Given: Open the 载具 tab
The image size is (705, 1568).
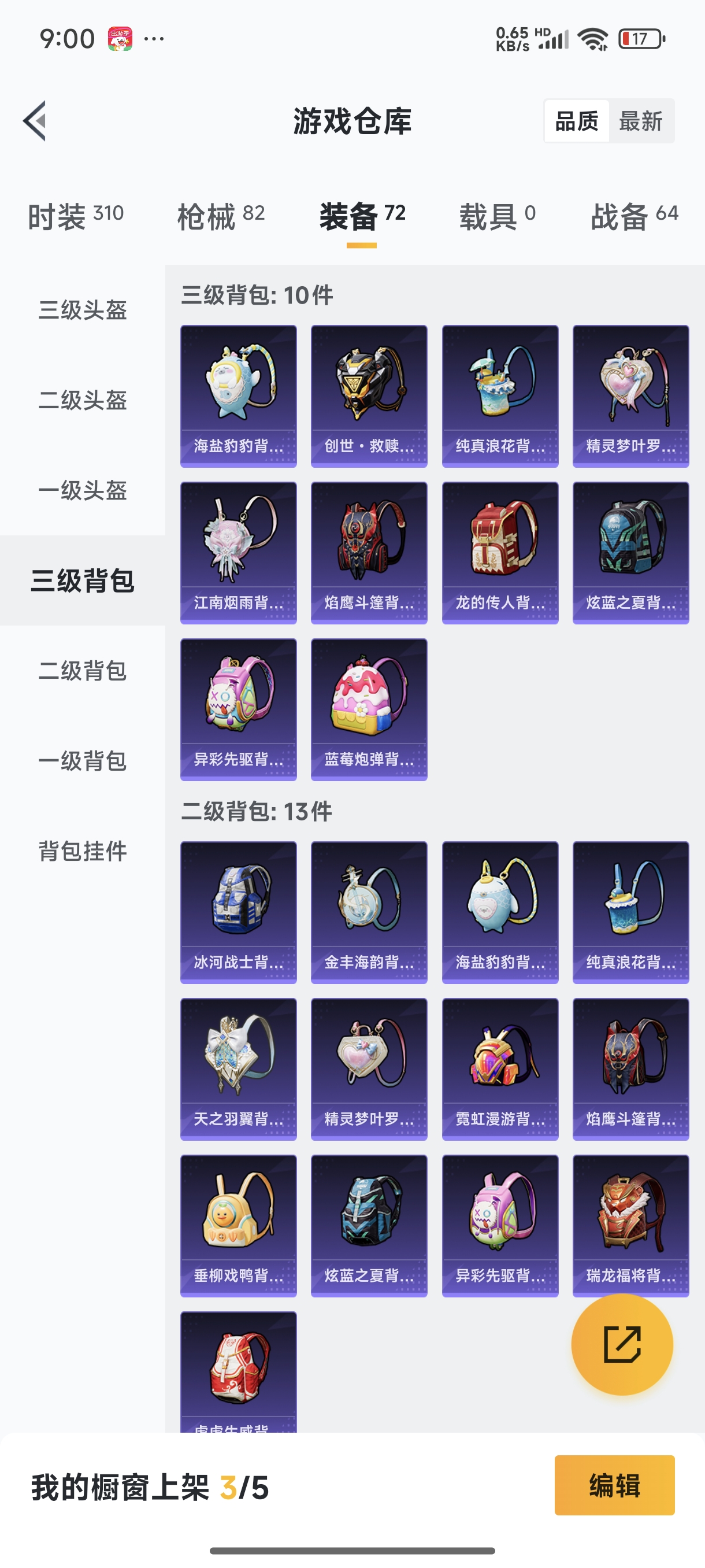Looking at the screenshot, I should 496,216.
